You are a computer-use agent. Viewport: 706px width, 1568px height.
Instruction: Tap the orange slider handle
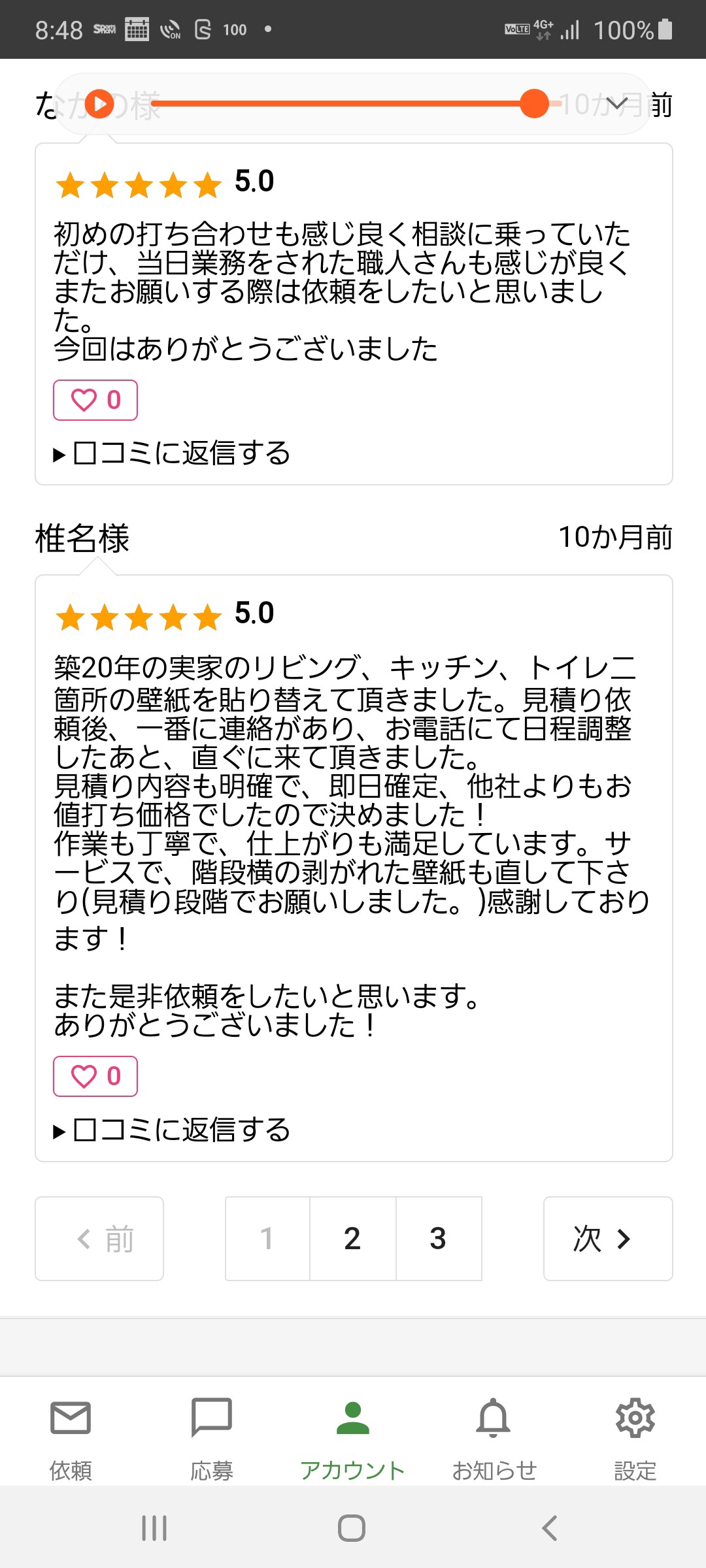coord(534,104)
